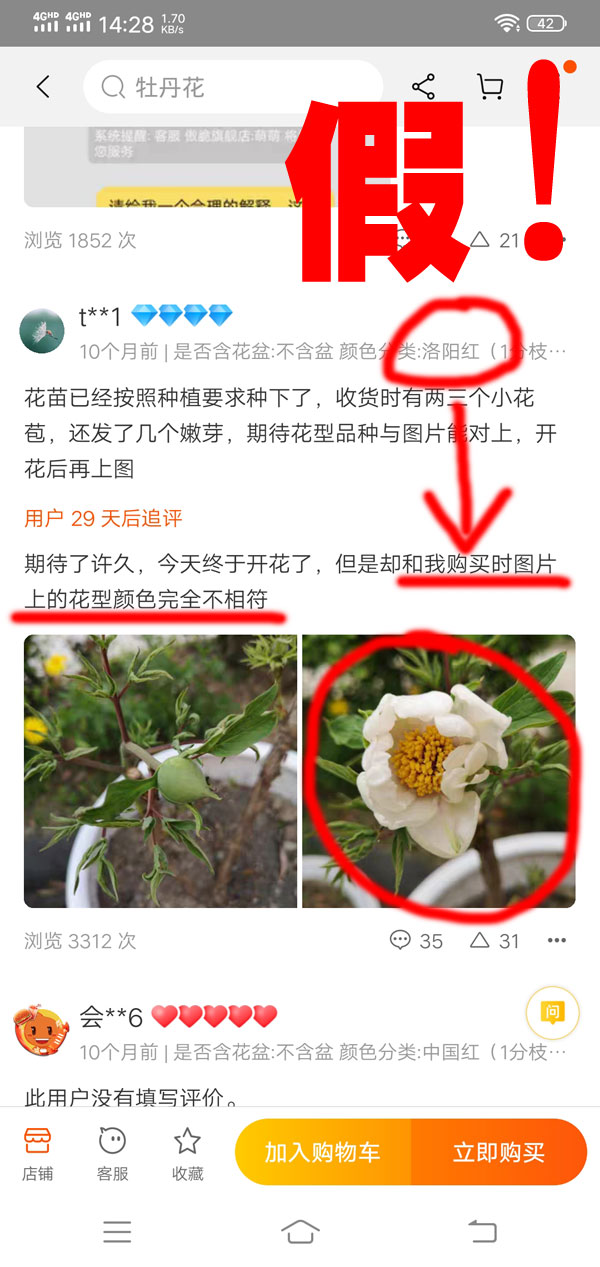Tap 加入购物车 to add to cart
The height and width of the screenshot is (1267, 600).
322,1152
